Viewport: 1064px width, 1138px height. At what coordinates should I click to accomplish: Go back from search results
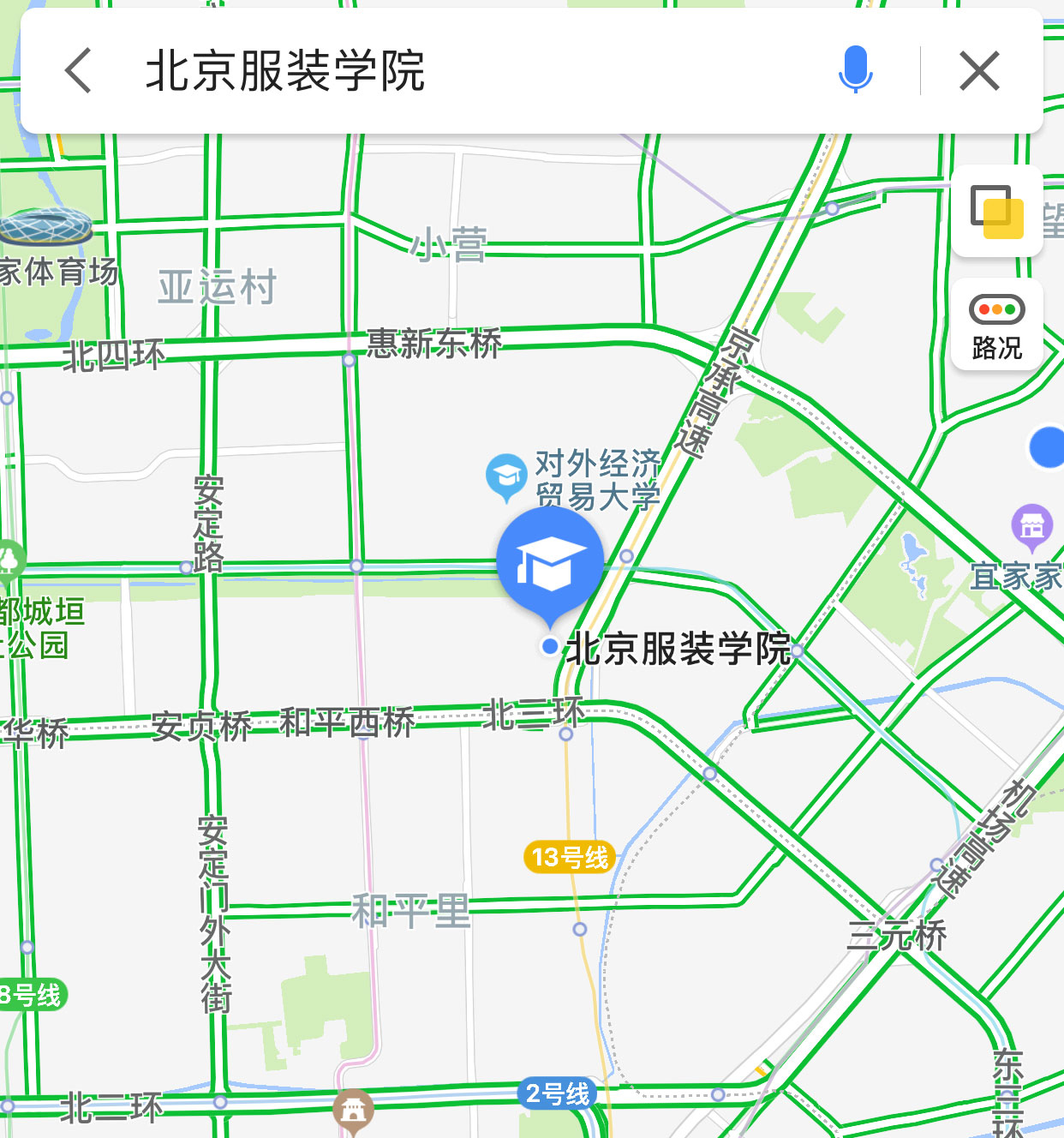click(x=78, y=70)
